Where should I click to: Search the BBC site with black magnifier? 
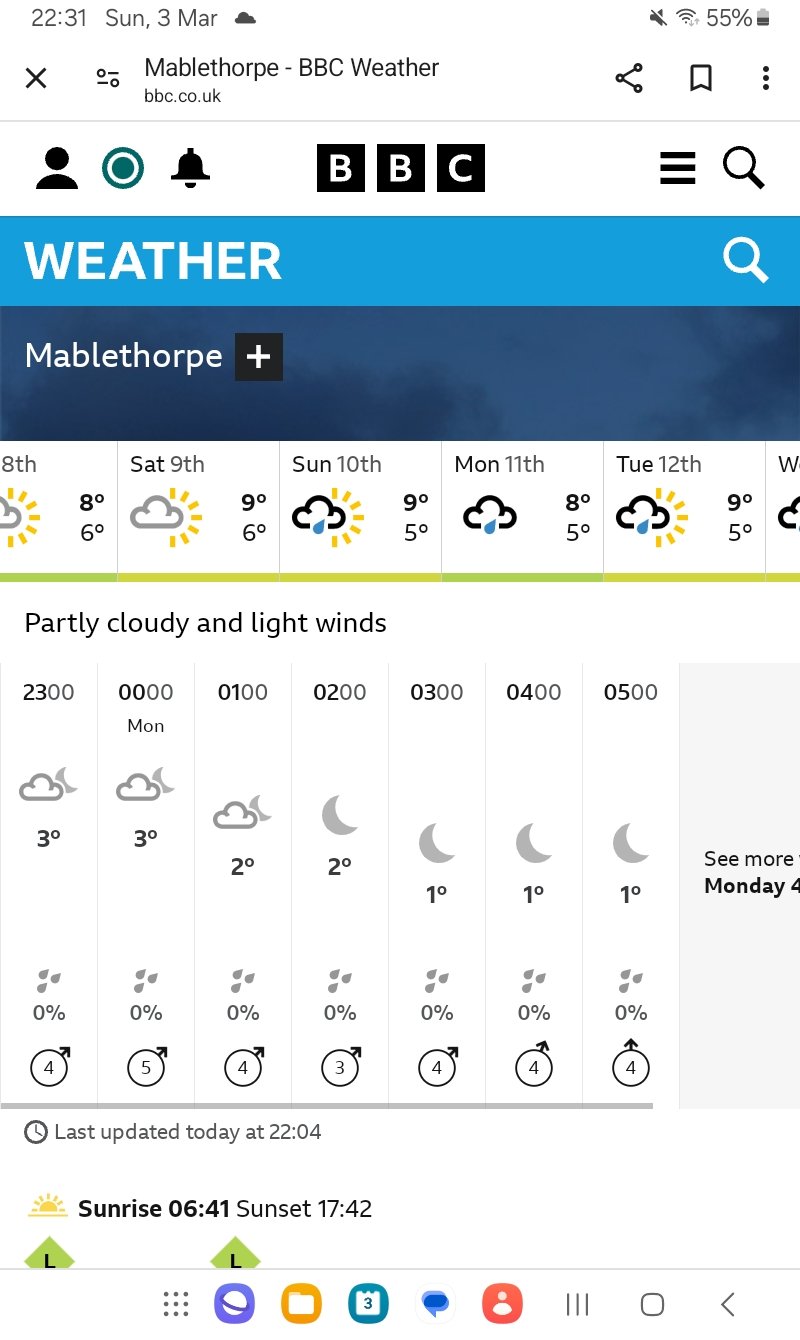(744, 168)
